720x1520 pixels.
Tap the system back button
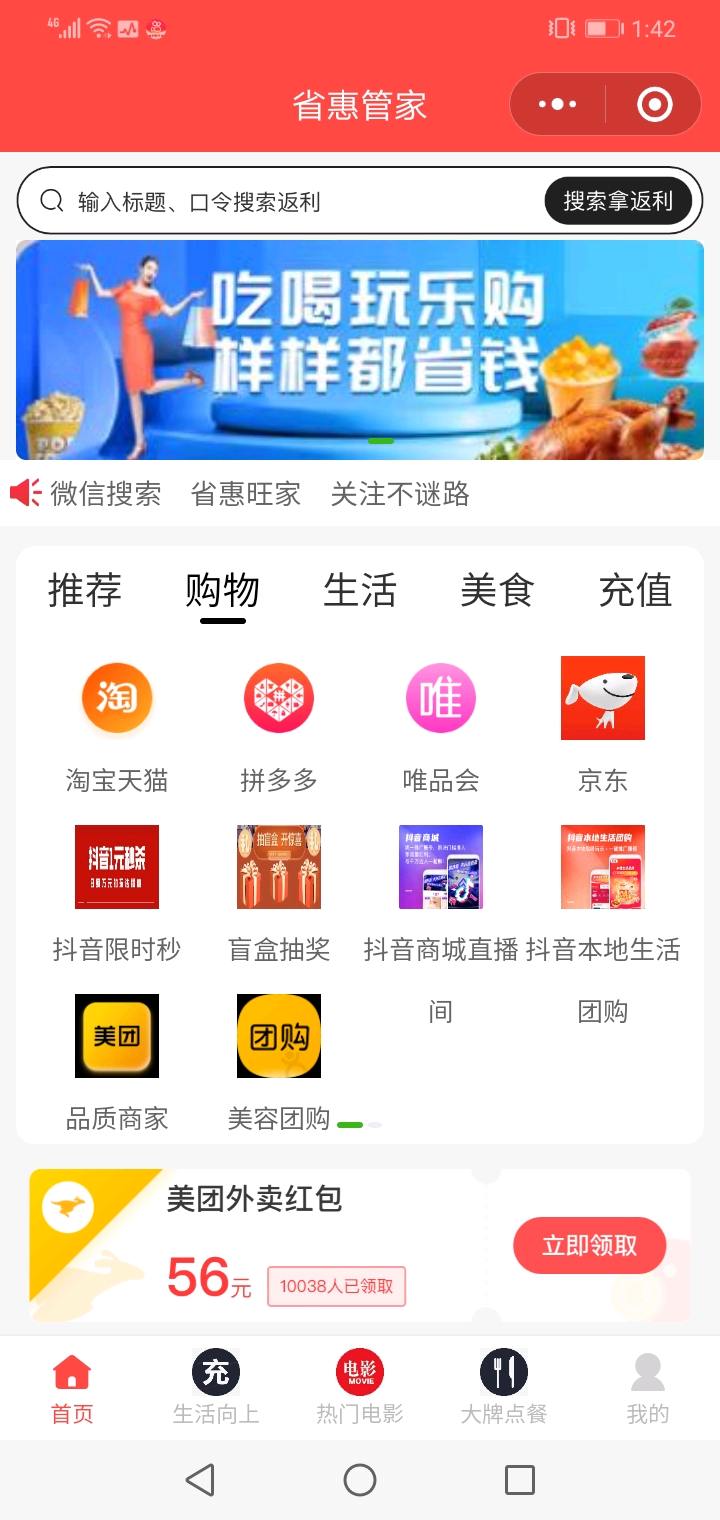tap(200, 1480)
